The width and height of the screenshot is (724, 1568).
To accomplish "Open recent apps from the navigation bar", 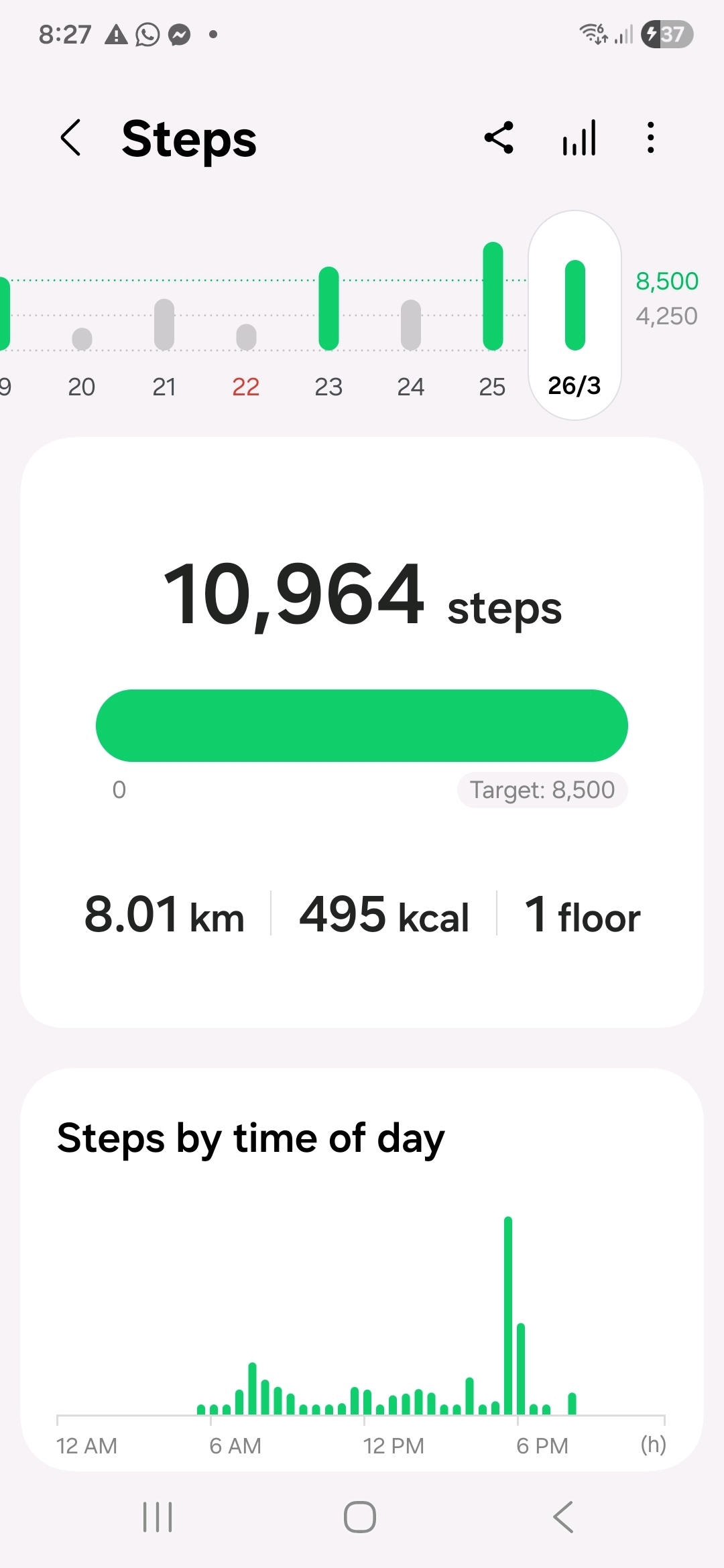I will 158,1516.
